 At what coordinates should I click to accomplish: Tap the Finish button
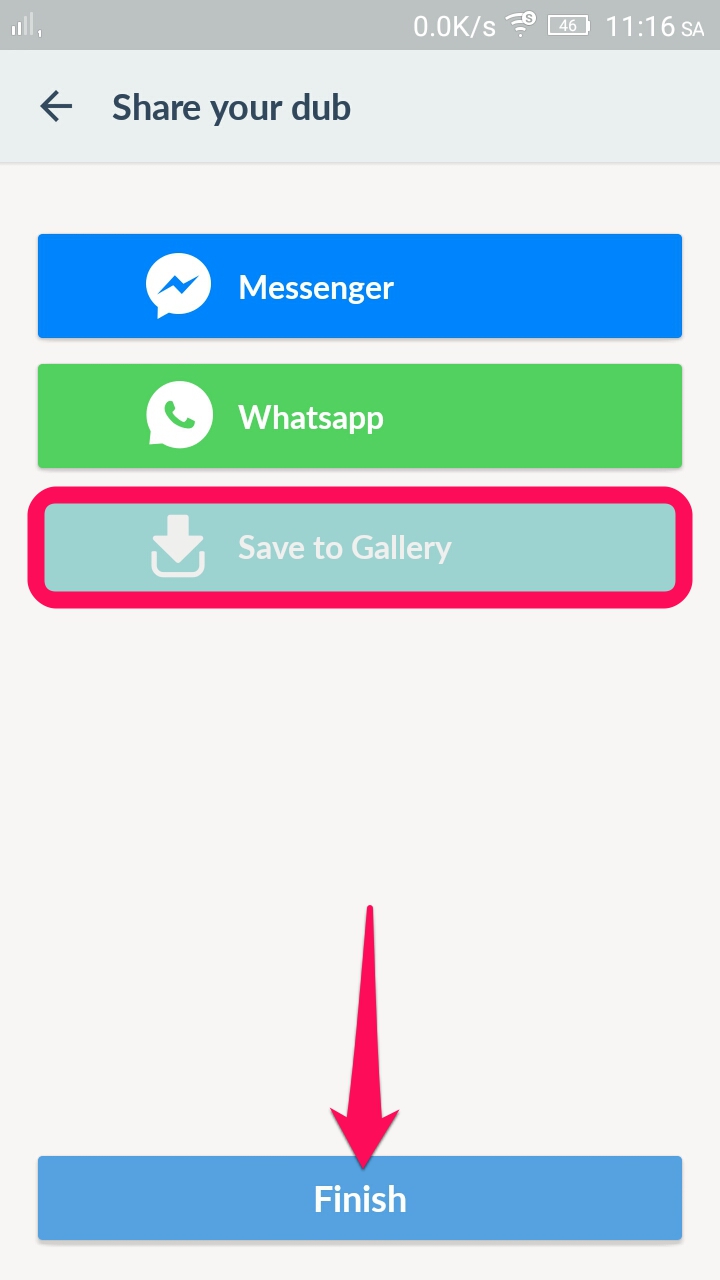click(x=360, y=1199)
